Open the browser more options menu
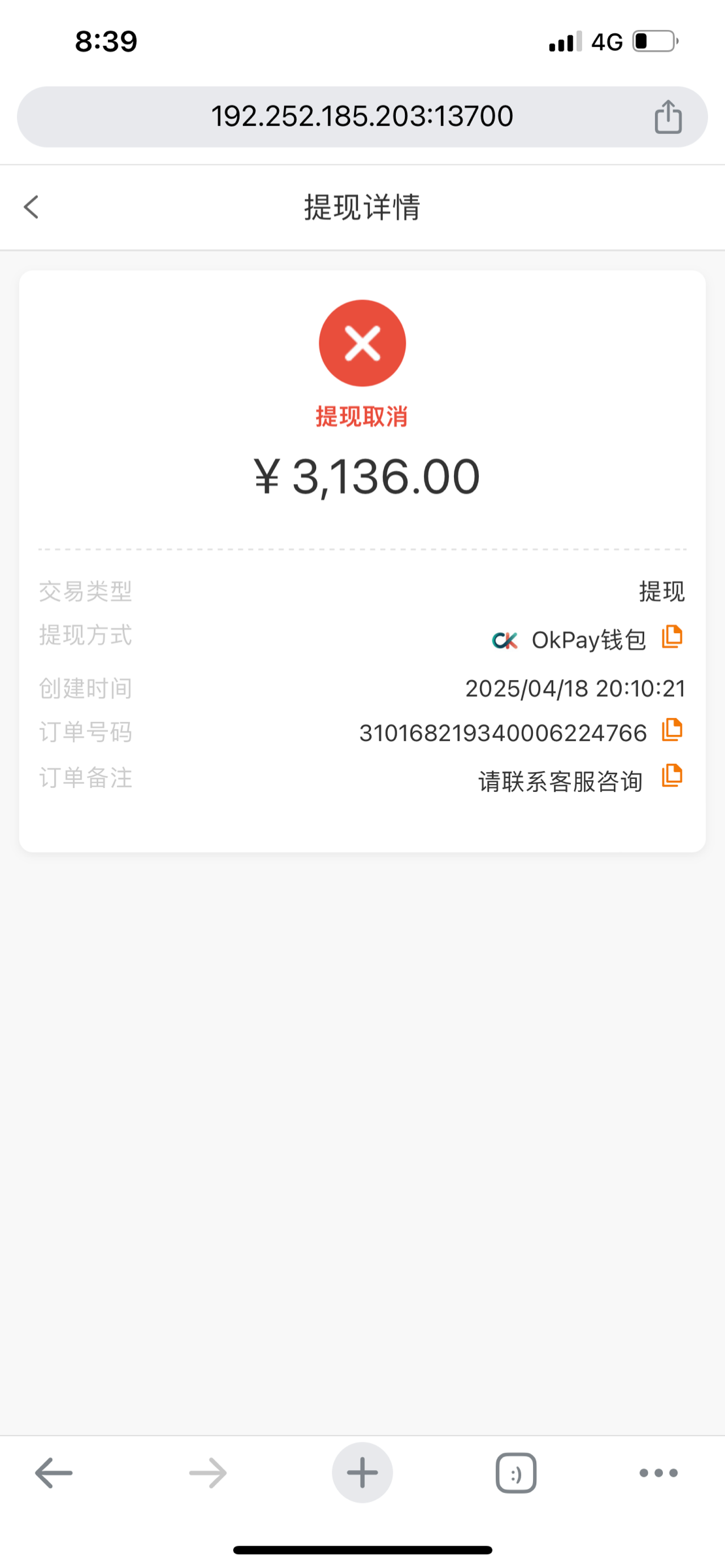 point(658,1473)
